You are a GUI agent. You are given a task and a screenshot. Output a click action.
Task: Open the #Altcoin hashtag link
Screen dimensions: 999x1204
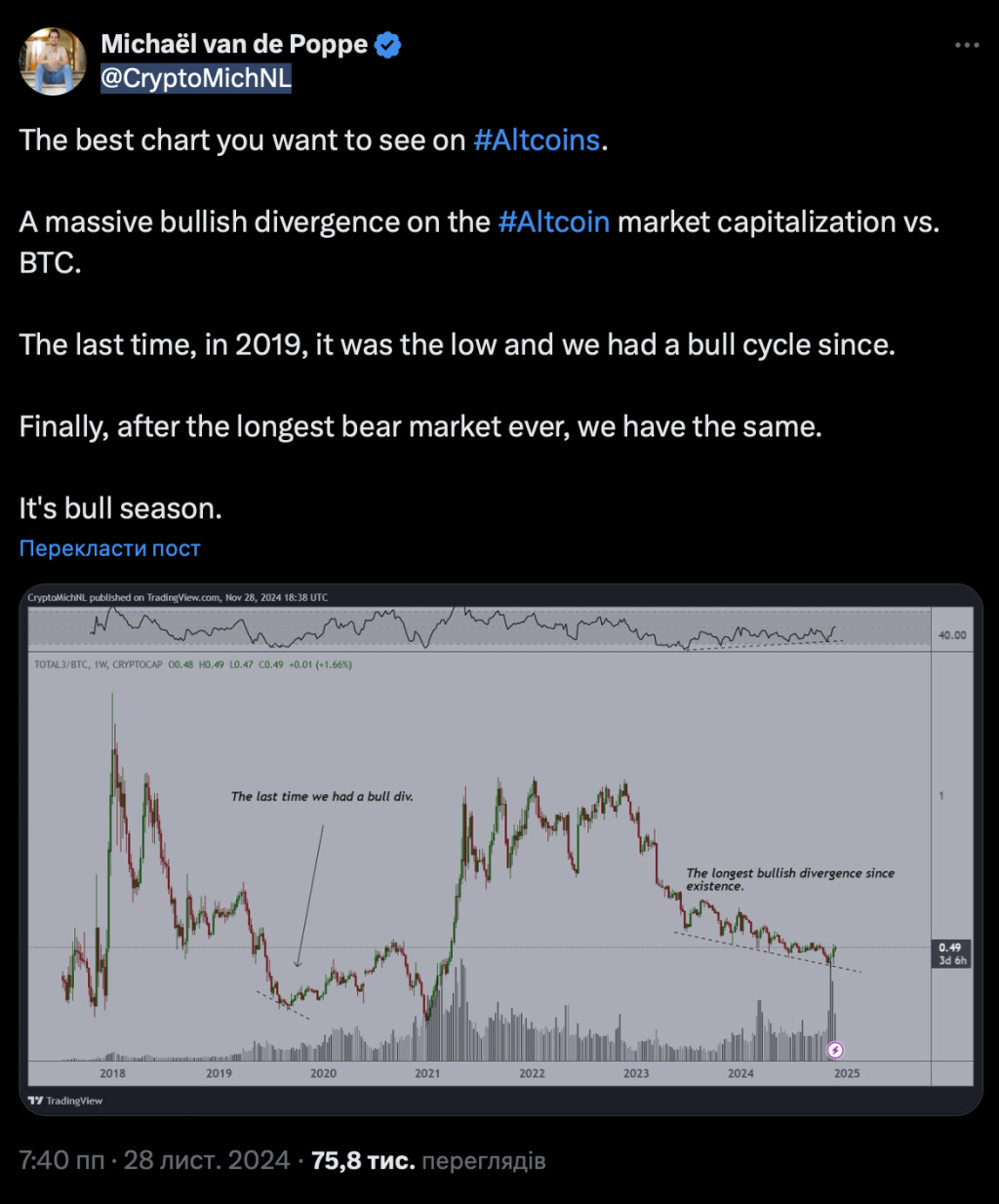coord(553,221)
